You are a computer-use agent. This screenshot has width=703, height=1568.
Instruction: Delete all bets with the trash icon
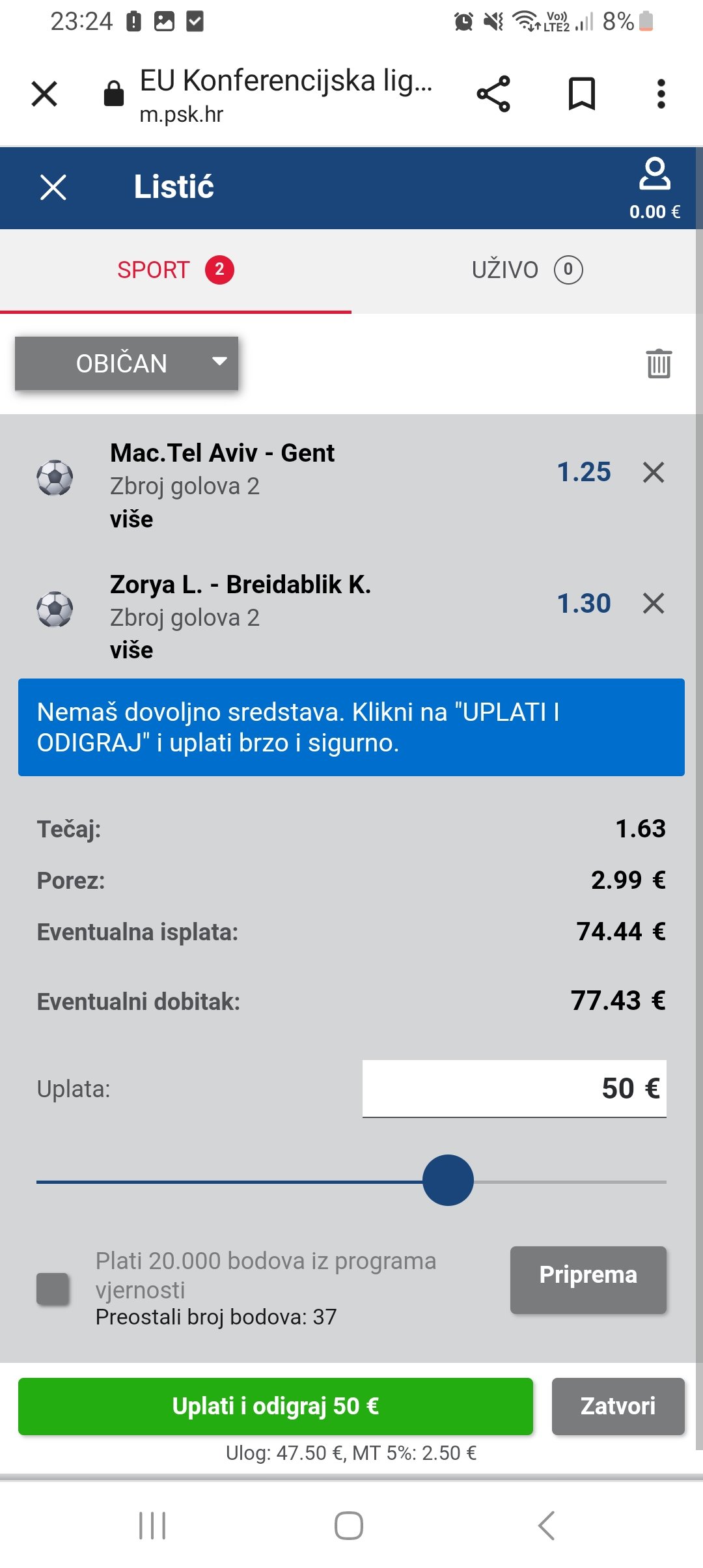[x=659, y=363]
